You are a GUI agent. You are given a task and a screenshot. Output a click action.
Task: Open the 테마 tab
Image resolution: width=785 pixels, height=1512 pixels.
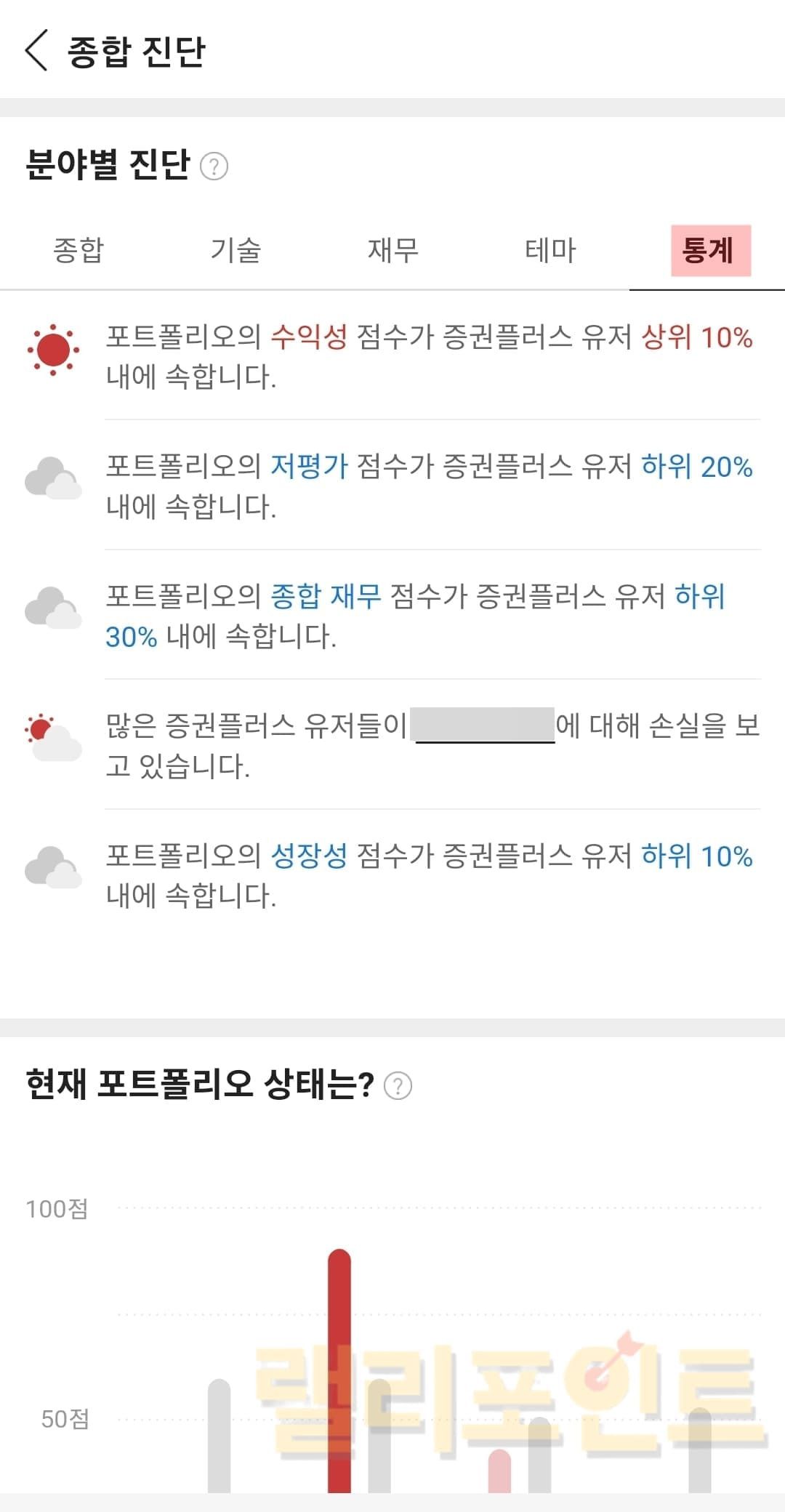(x=550, y=251)
